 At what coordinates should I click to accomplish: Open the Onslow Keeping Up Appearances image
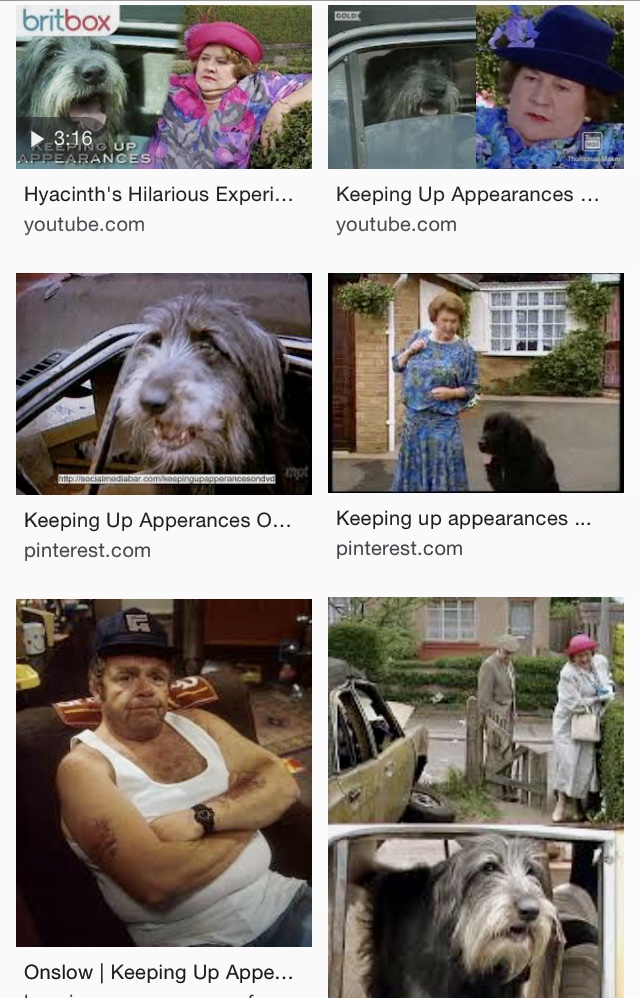click(x=164, y=772)
